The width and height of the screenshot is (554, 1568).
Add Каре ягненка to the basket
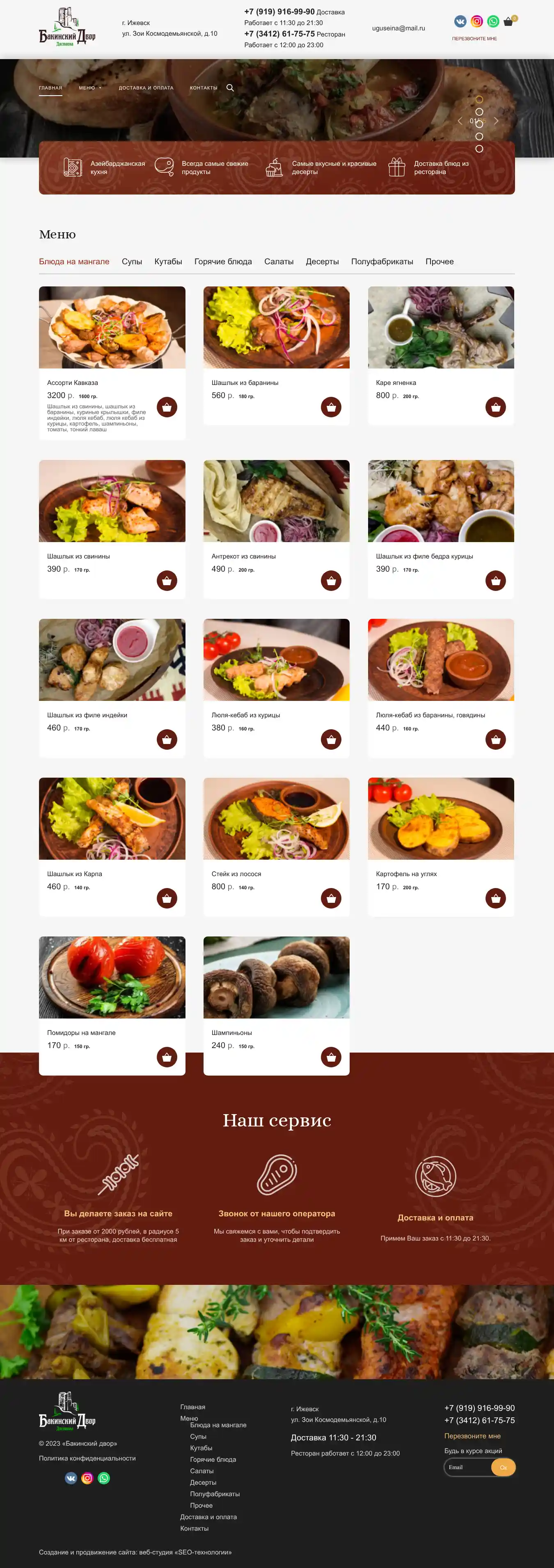496,407
